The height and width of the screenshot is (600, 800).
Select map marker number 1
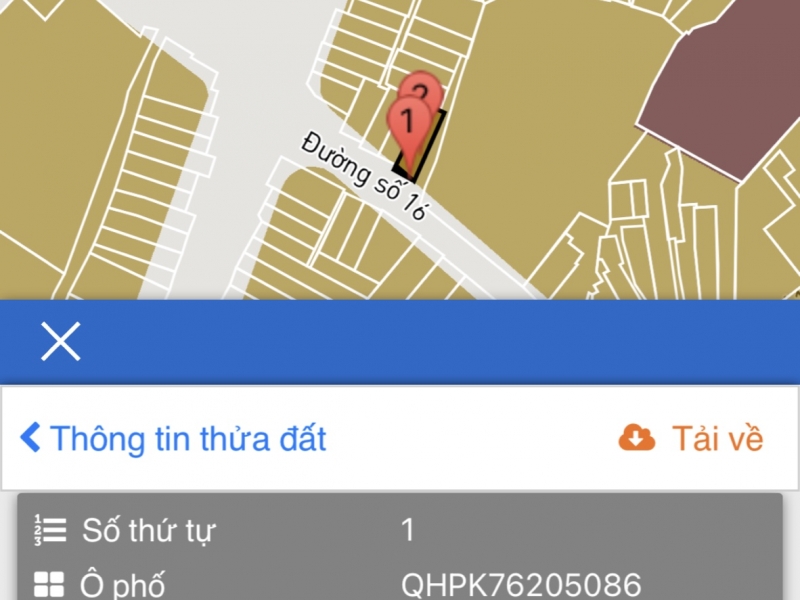pos(406,124)
